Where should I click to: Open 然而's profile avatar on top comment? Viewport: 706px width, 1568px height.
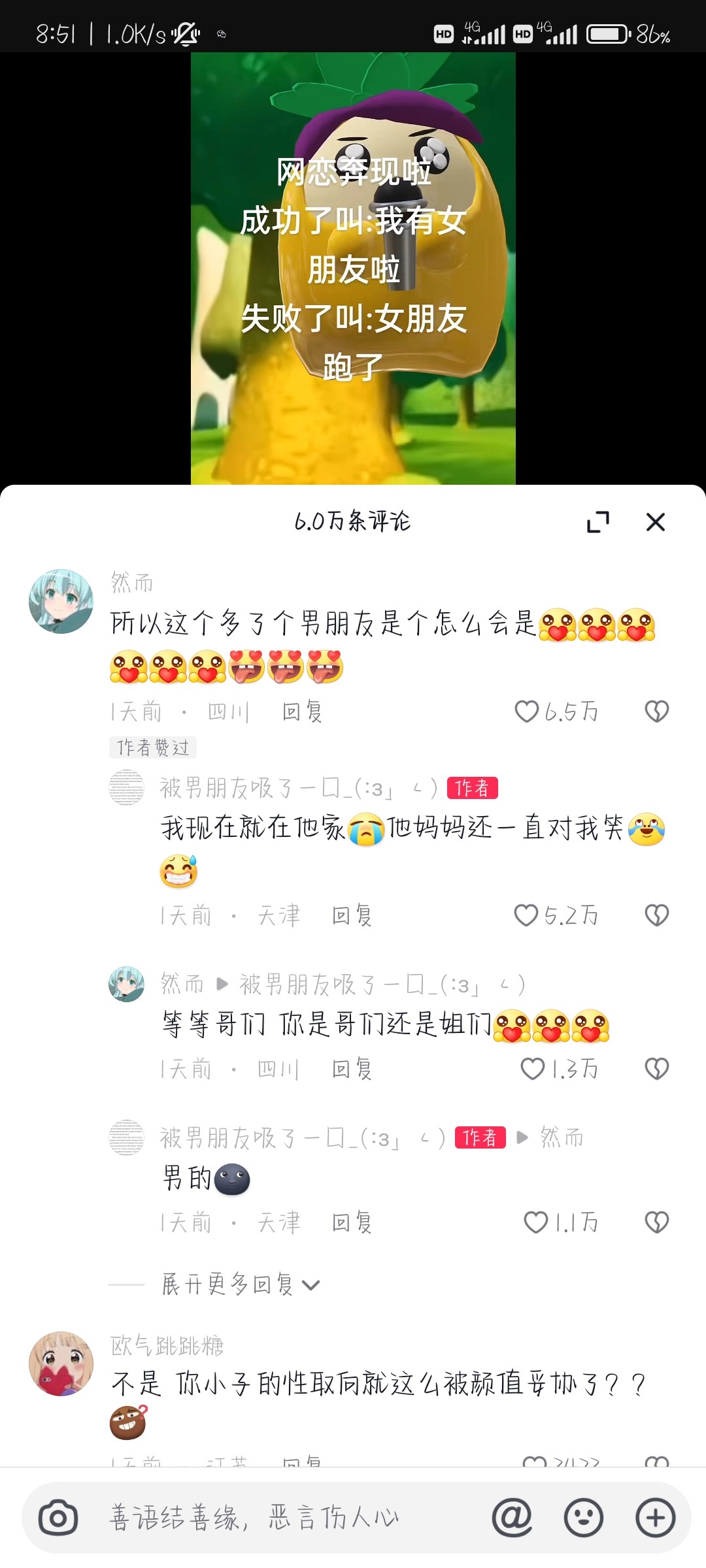pos(61,601)
